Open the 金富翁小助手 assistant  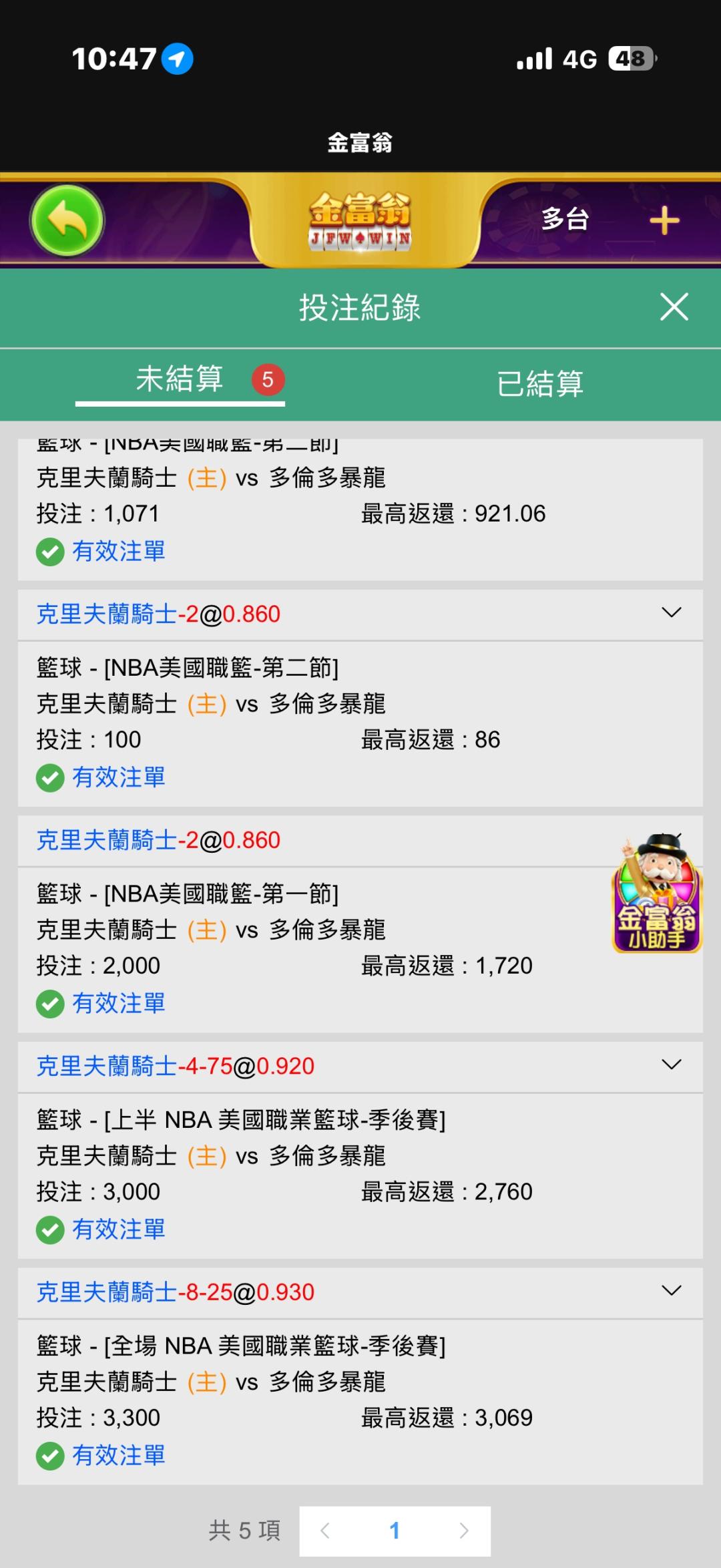click(x=657, y=895)
